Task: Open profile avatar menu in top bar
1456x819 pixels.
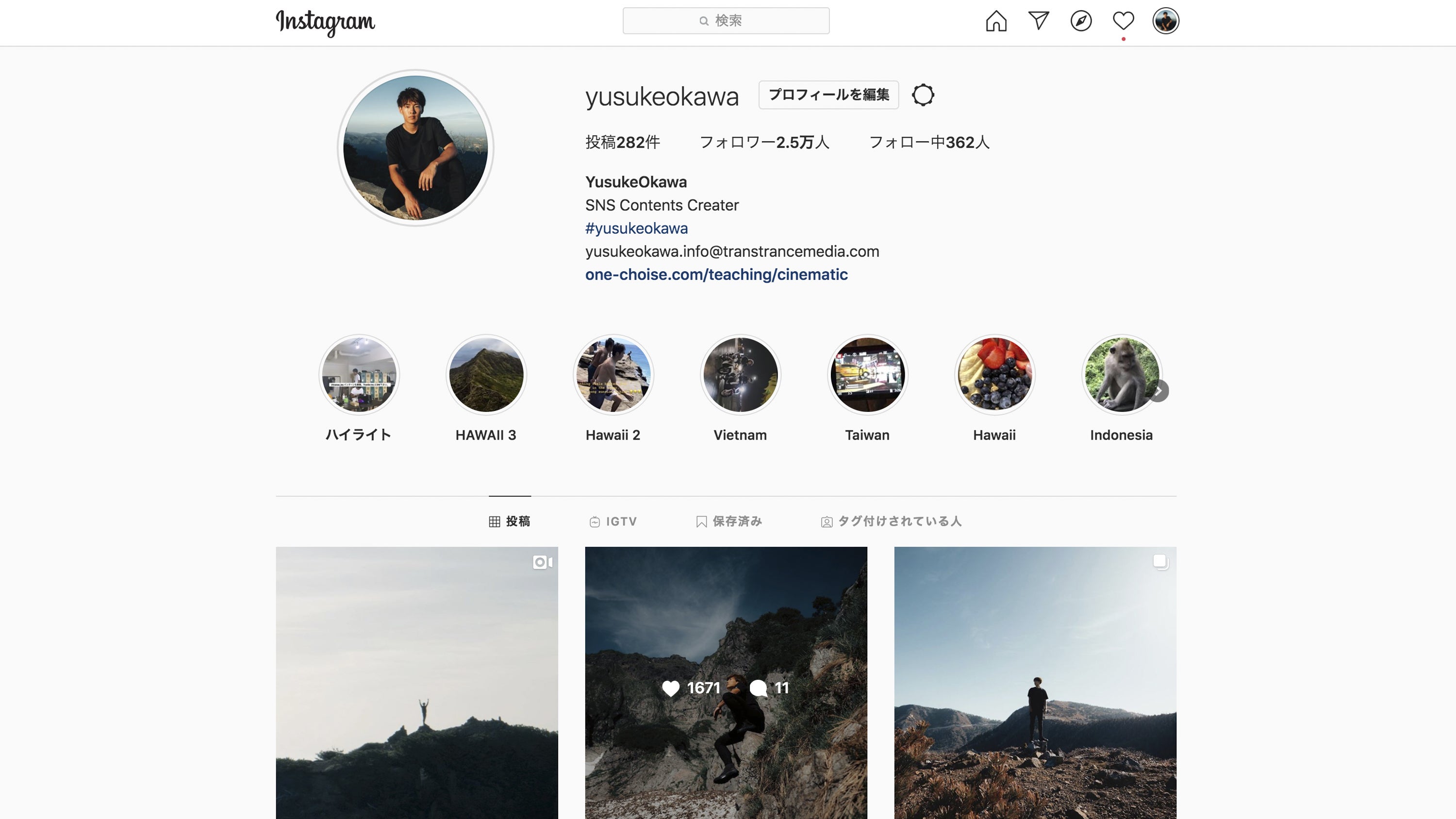Action: tap(1165, 21)
